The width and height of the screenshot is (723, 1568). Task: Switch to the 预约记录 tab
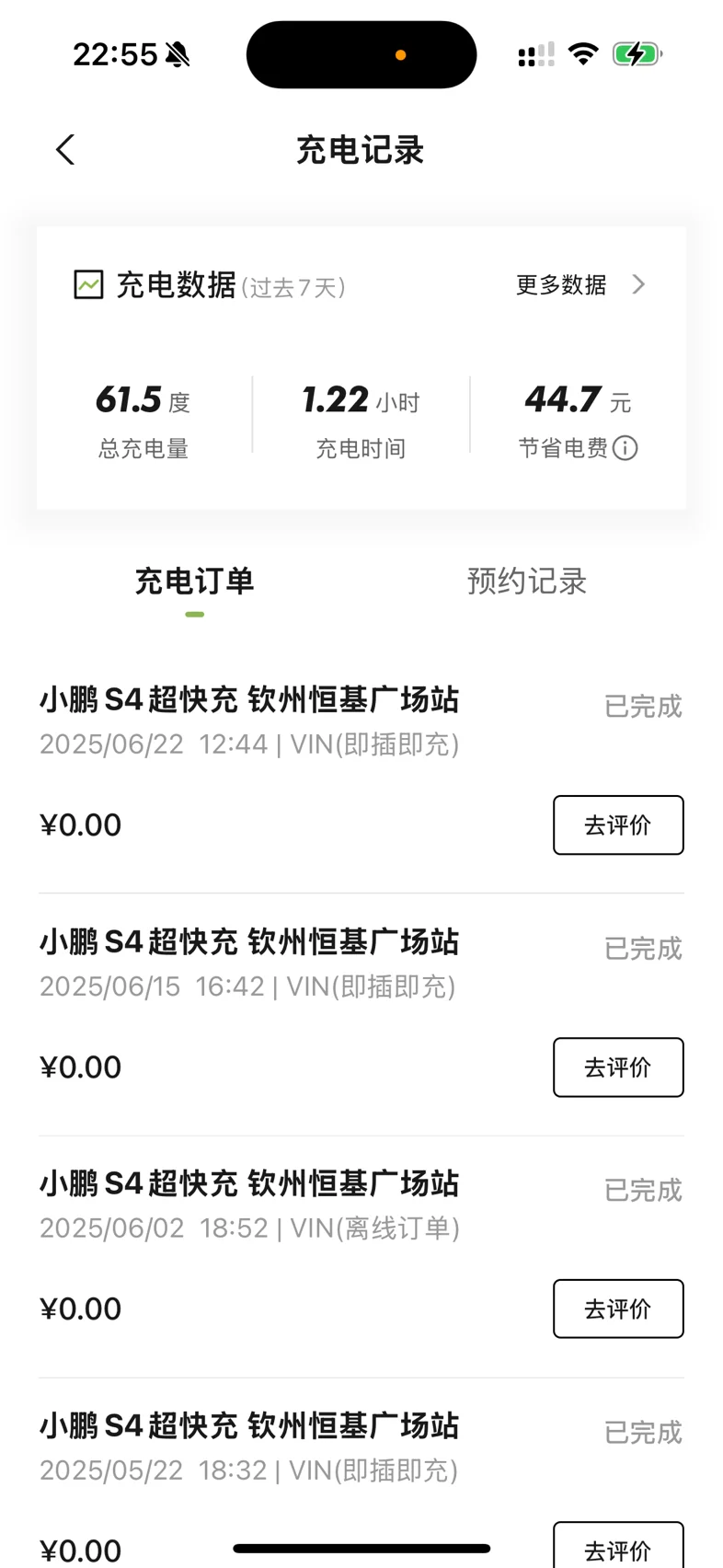coord(526,582)
